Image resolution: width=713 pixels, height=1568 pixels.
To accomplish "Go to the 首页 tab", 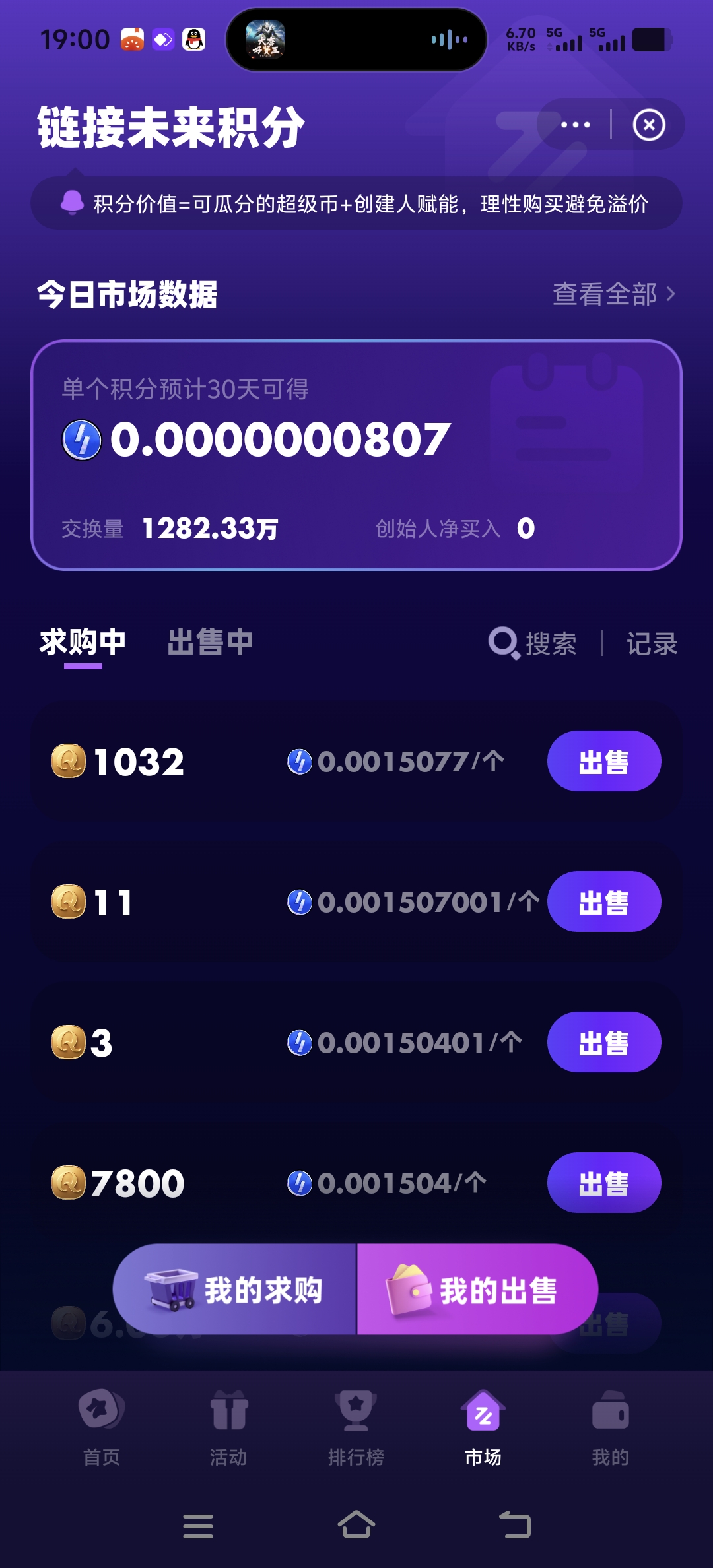I will coord(101,1428).
